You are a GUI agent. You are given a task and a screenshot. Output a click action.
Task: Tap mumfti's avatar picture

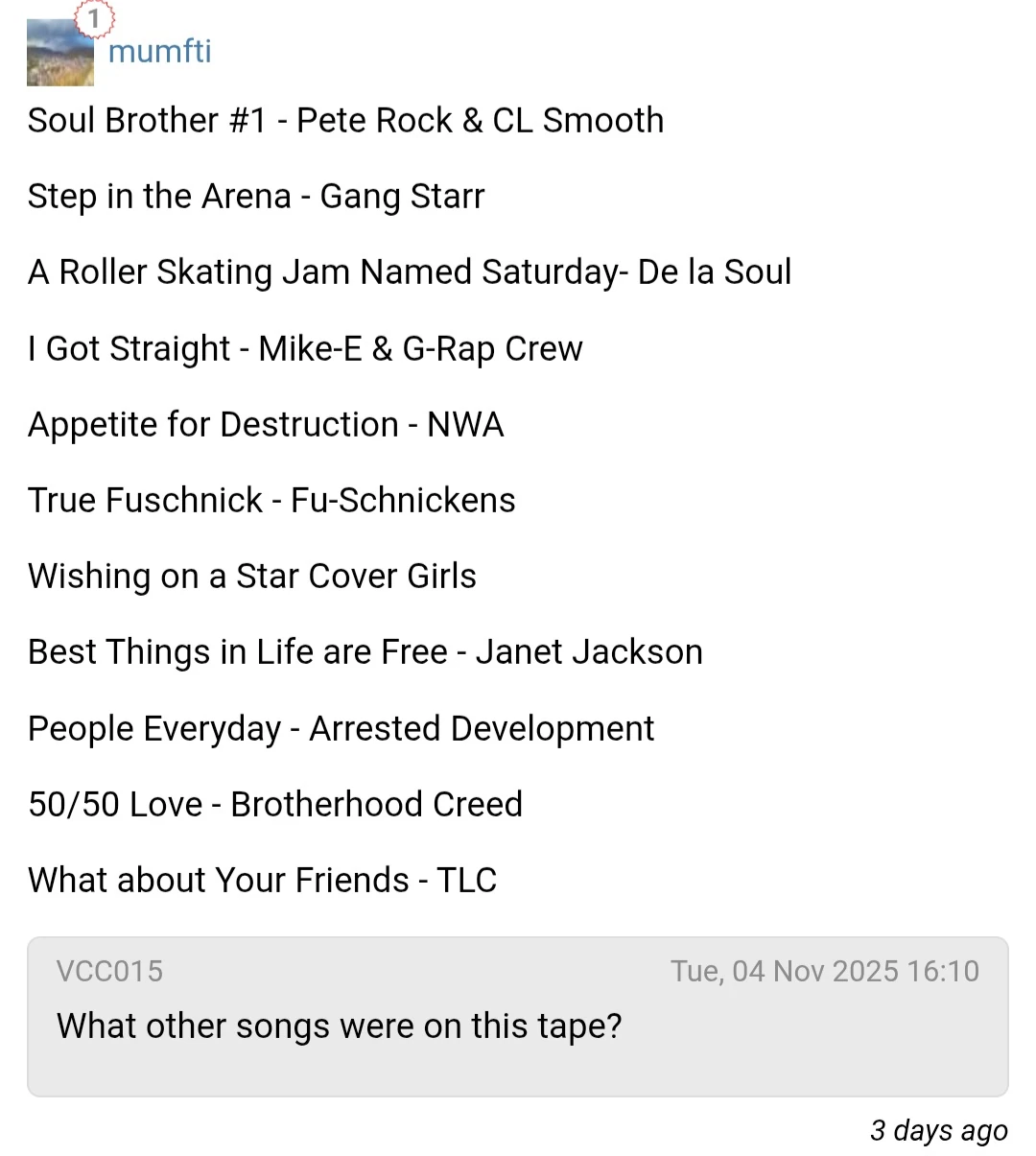[59, 56]
